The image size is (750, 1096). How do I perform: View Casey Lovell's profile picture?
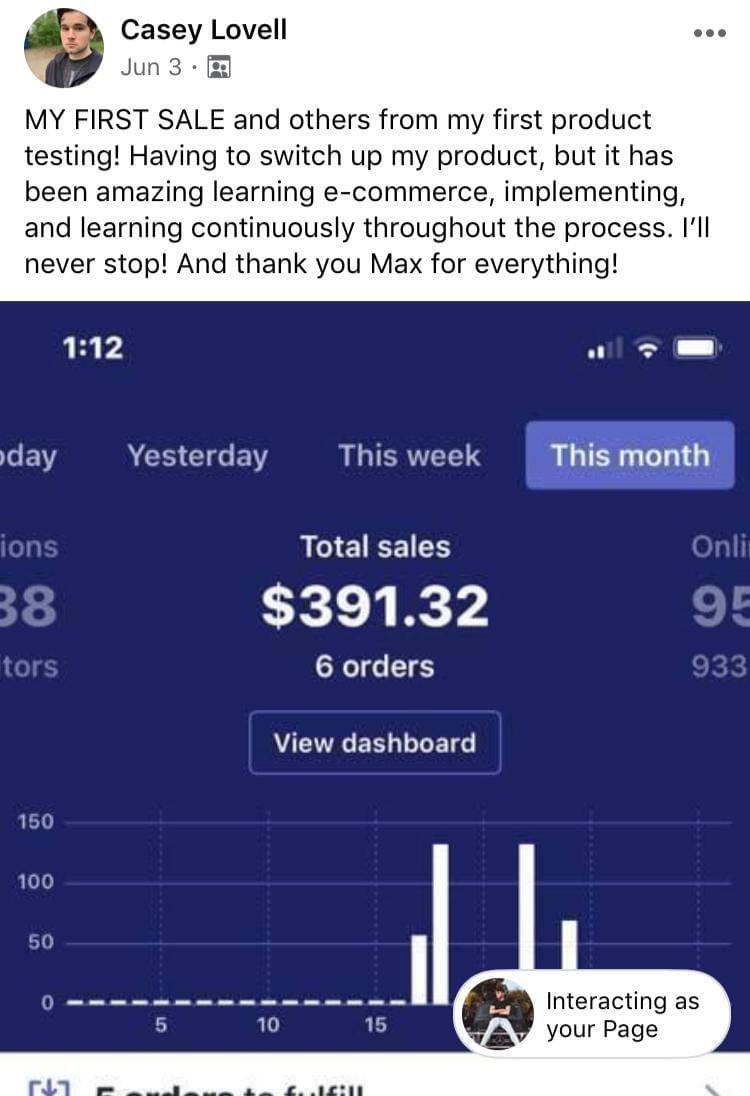[x=63, y=48]
